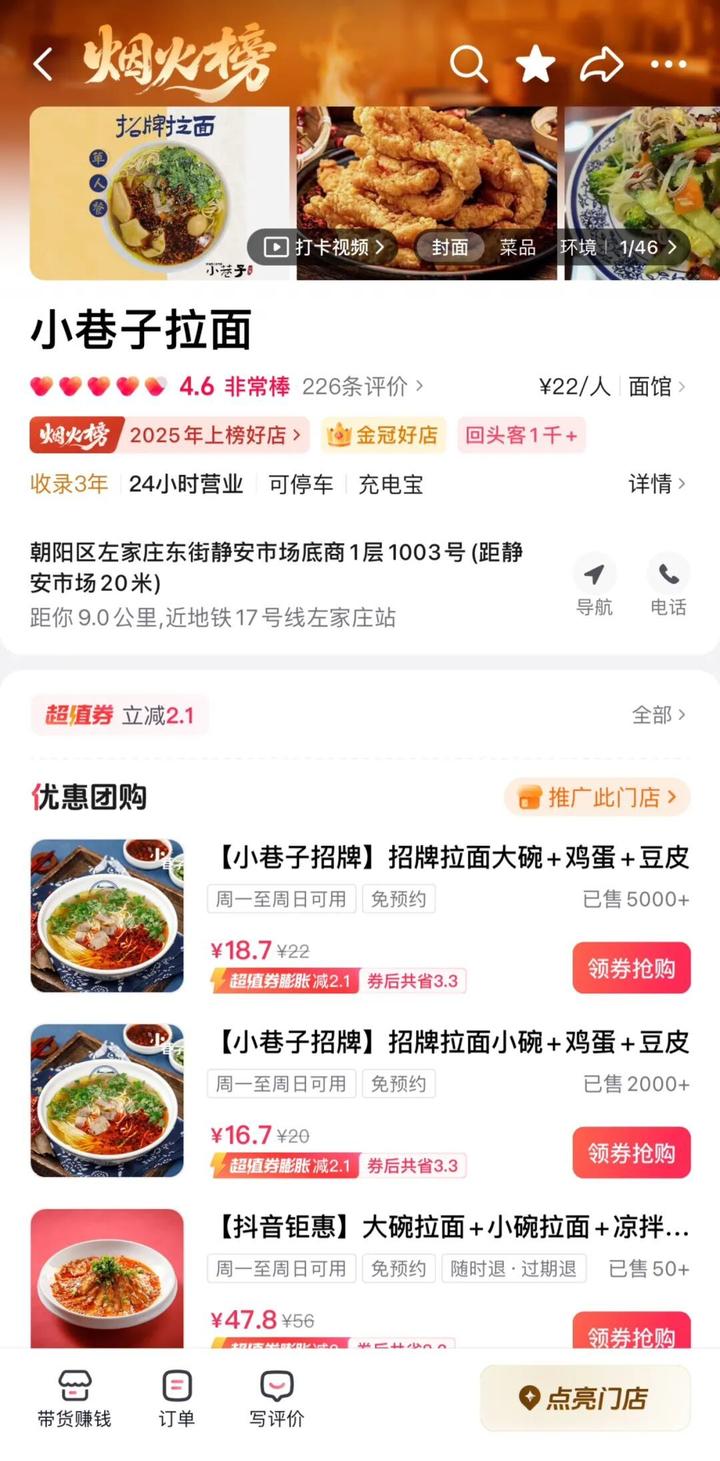Open the search icon in the header
The image size is (720, 1461).
point(468,65)
